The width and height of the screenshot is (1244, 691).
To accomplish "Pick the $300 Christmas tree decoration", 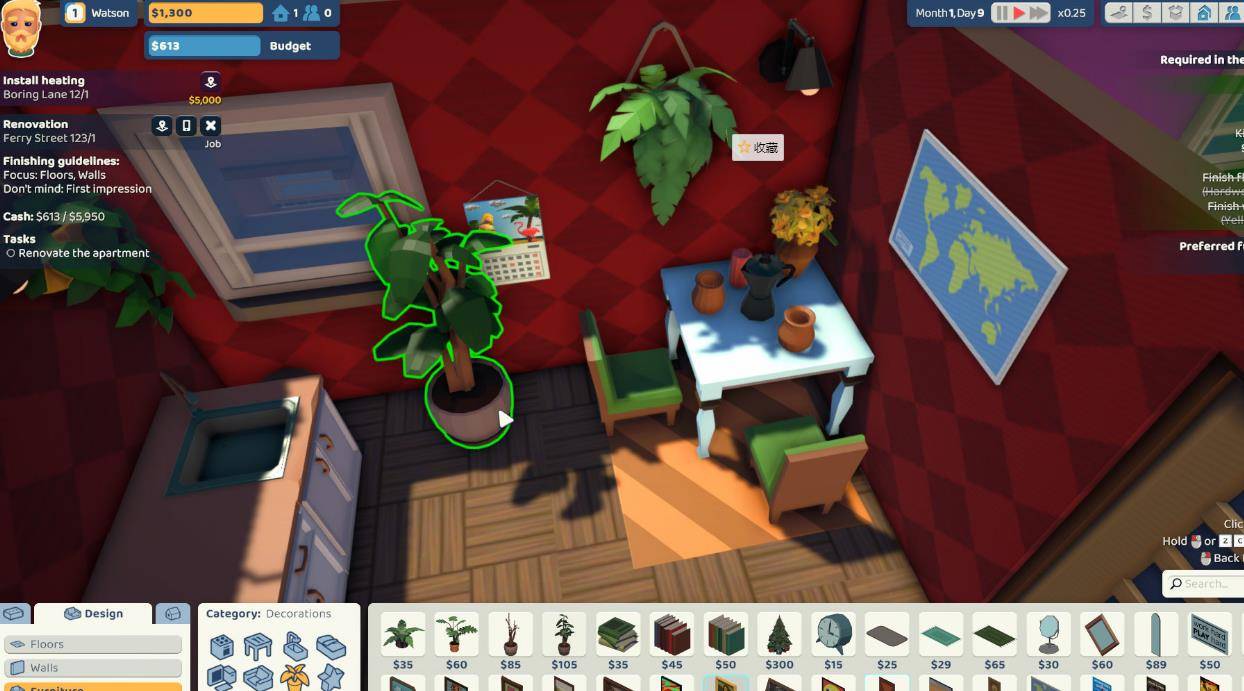I will (779, 634).
